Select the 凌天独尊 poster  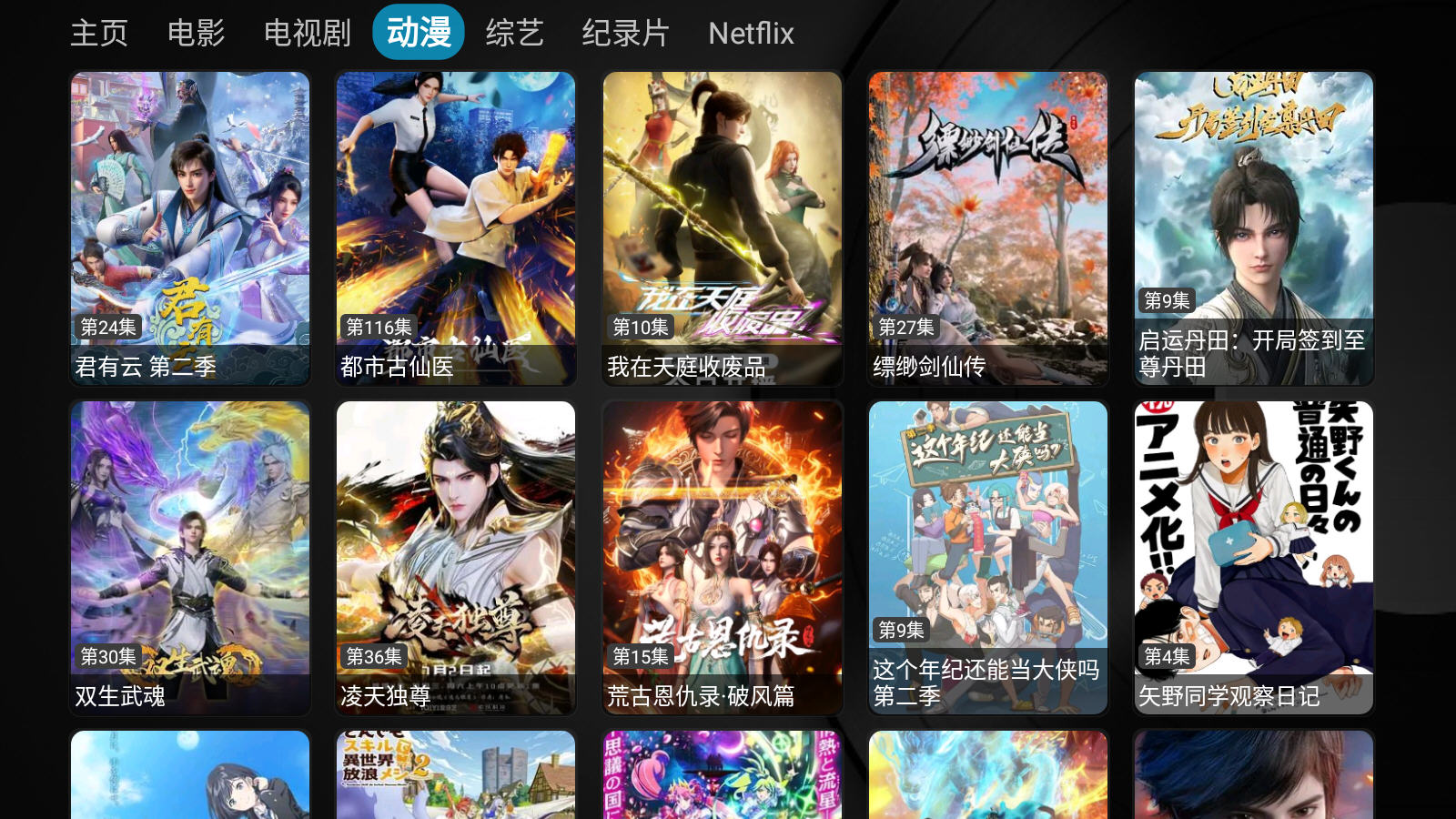pos(456,557)
